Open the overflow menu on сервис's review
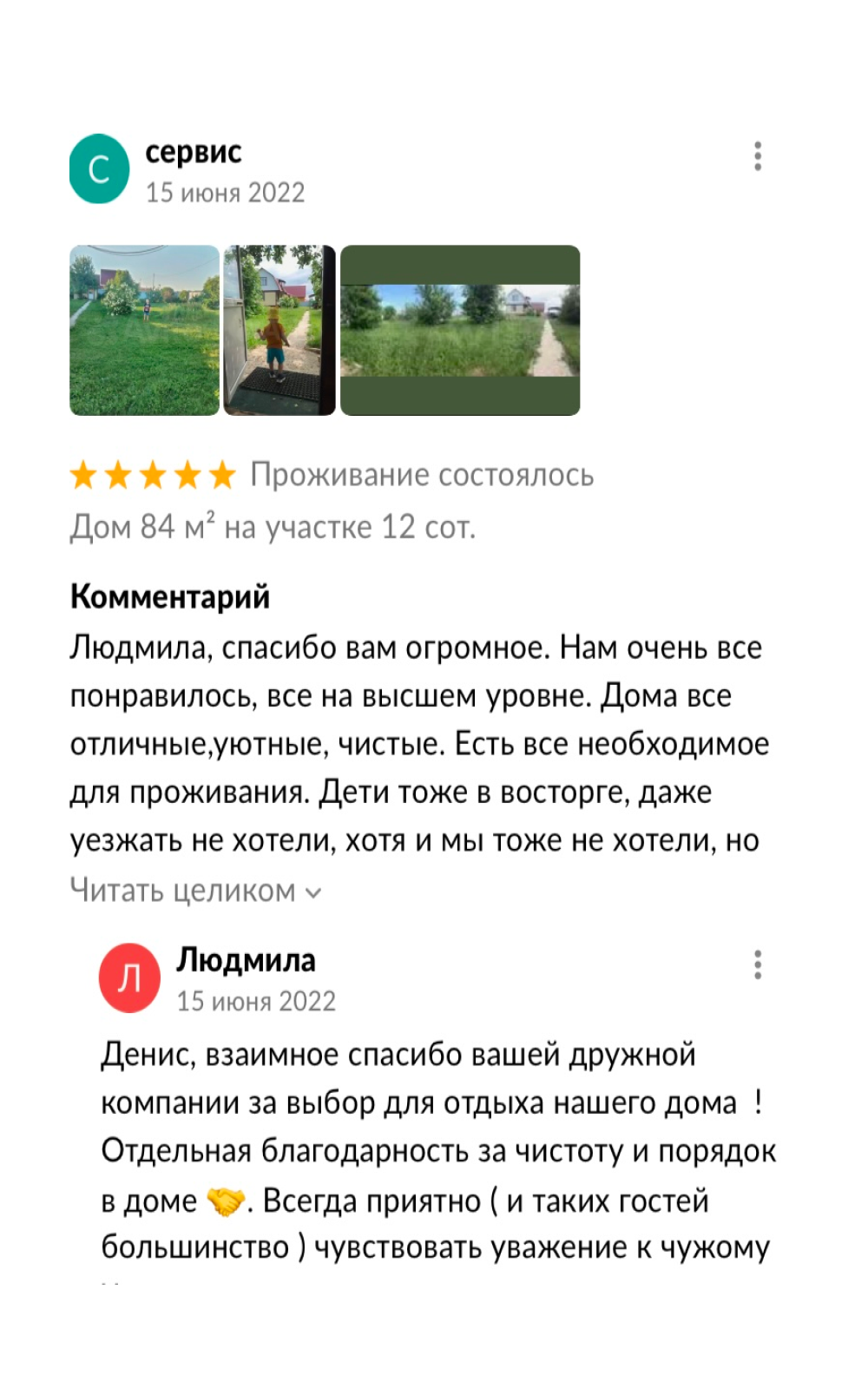Viewport: 868px width, 1389px height. click(758, 156)
